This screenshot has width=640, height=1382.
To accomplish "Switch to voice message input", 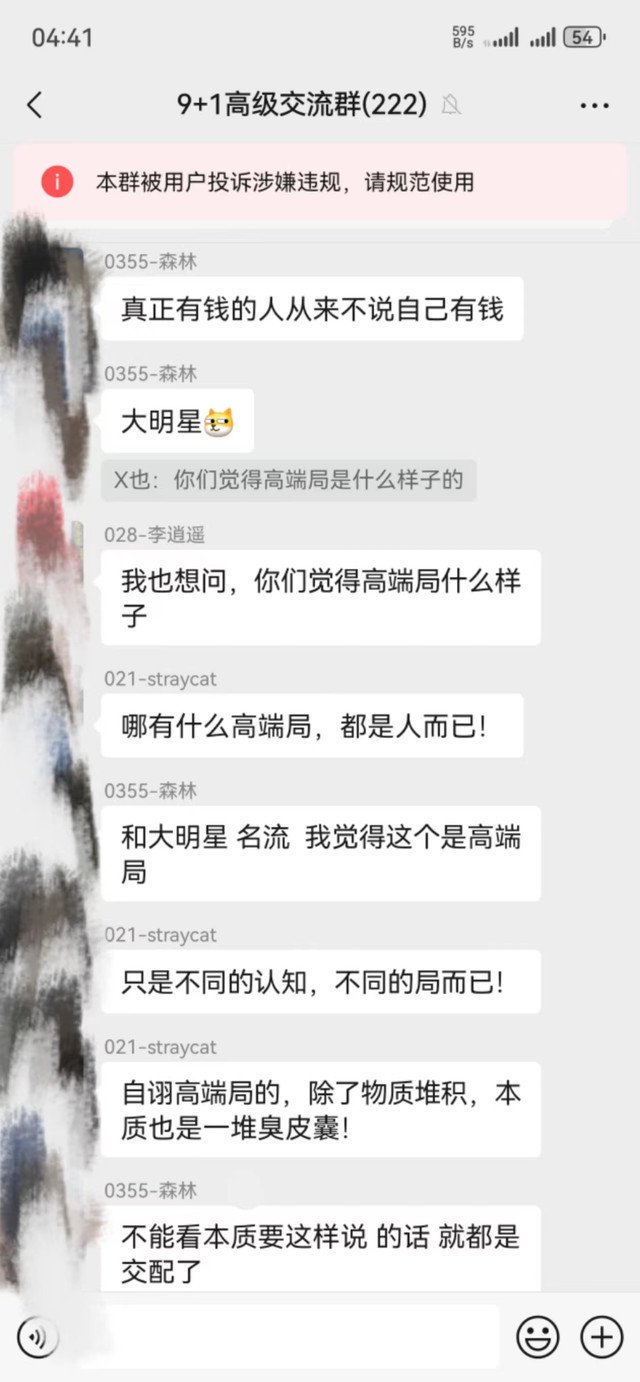I will point(37,1337).
